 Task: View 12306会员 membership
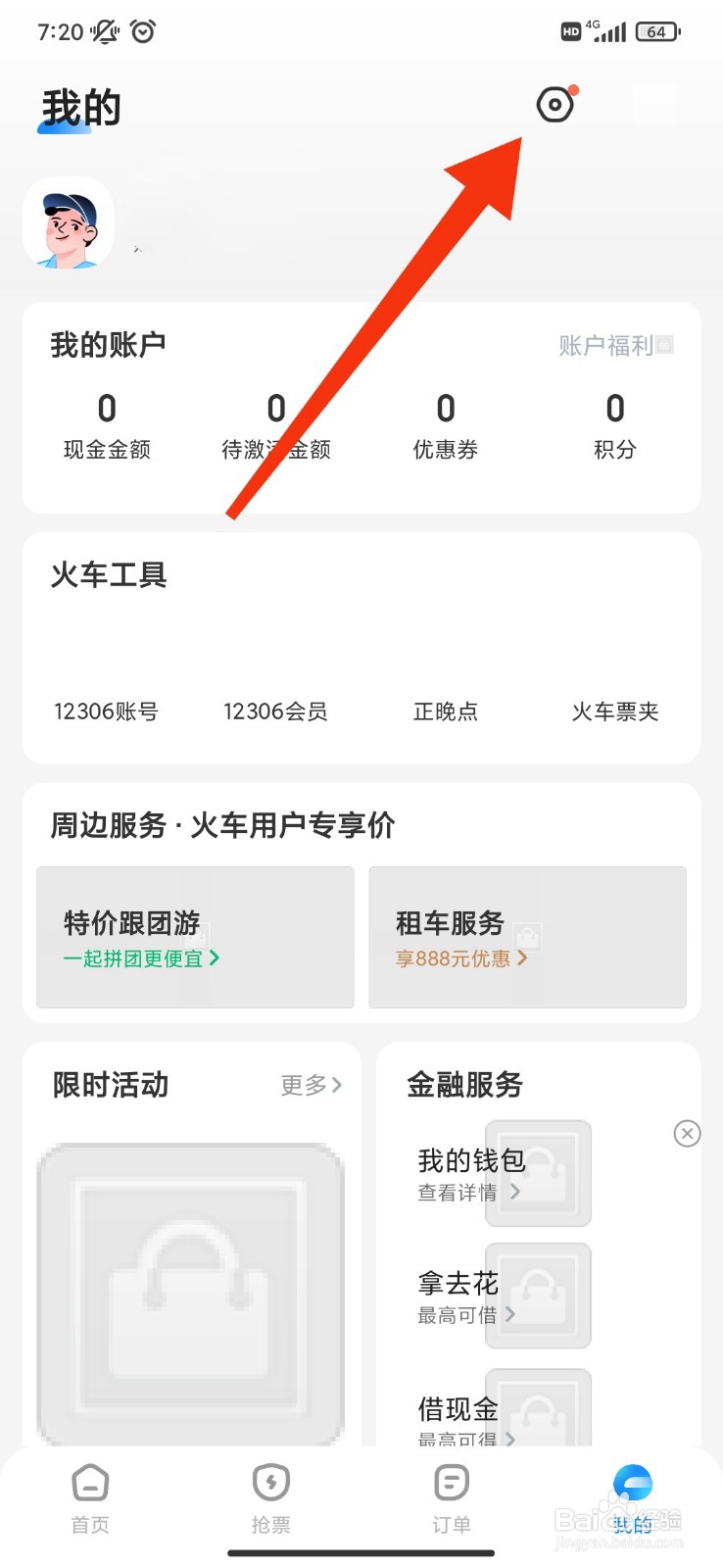[x=275, y=711]
